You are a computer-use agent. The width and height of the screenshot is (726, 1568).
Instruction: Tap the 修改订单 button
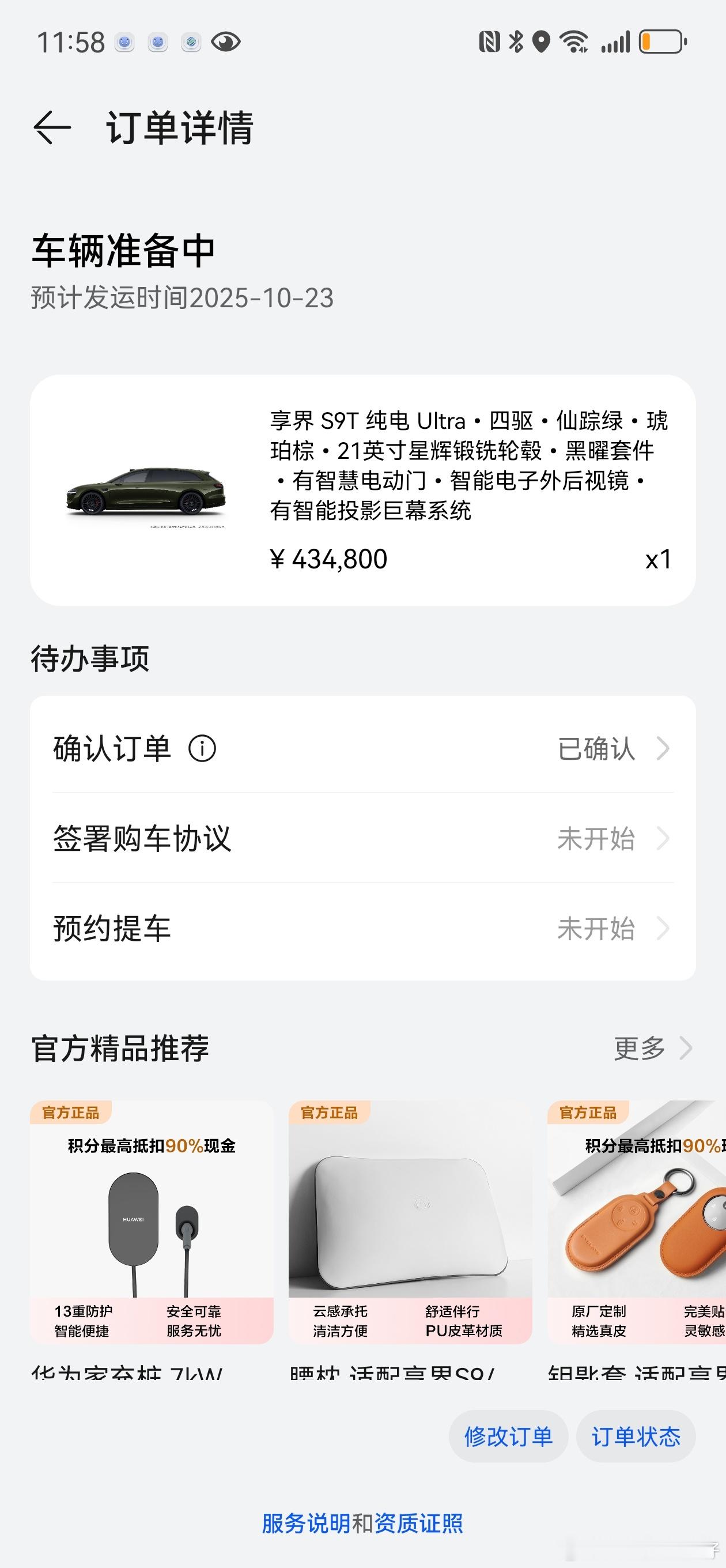[508, 1437]
